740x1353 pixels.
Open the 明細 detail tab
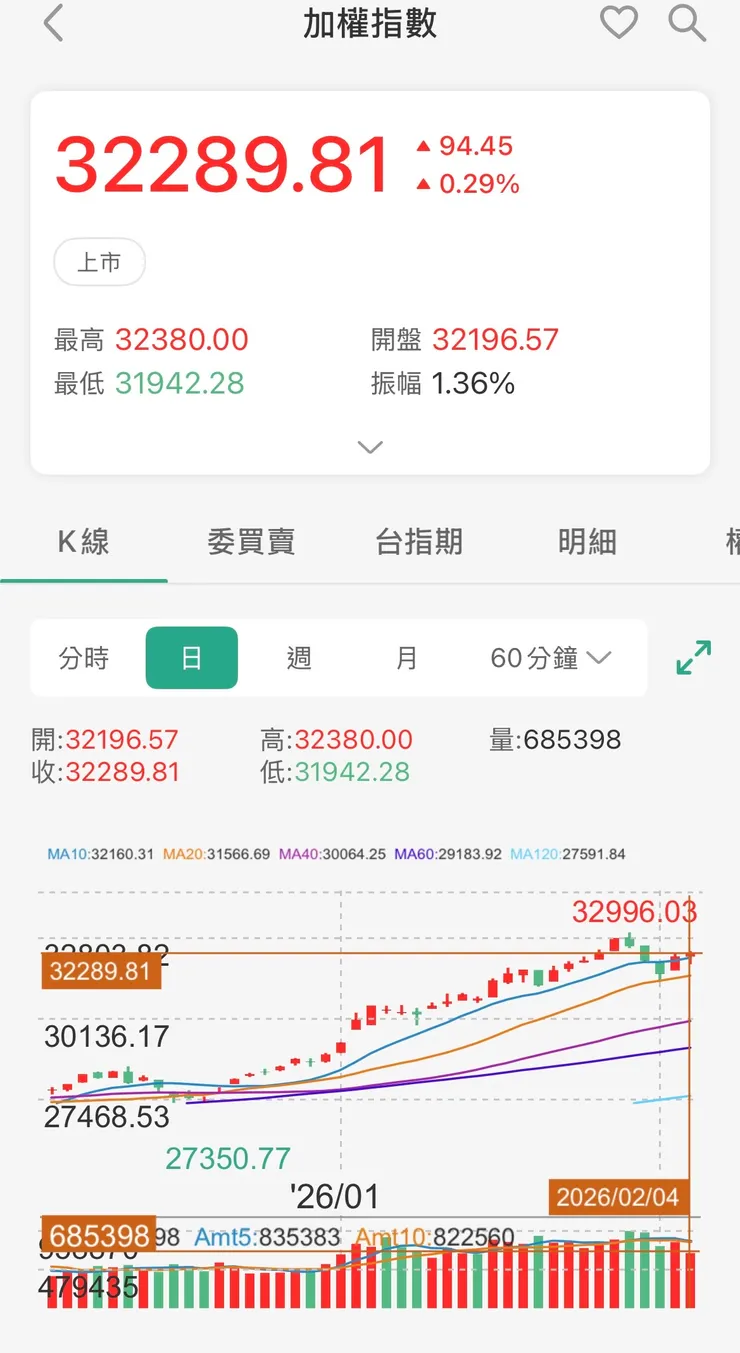click(587, 541)
